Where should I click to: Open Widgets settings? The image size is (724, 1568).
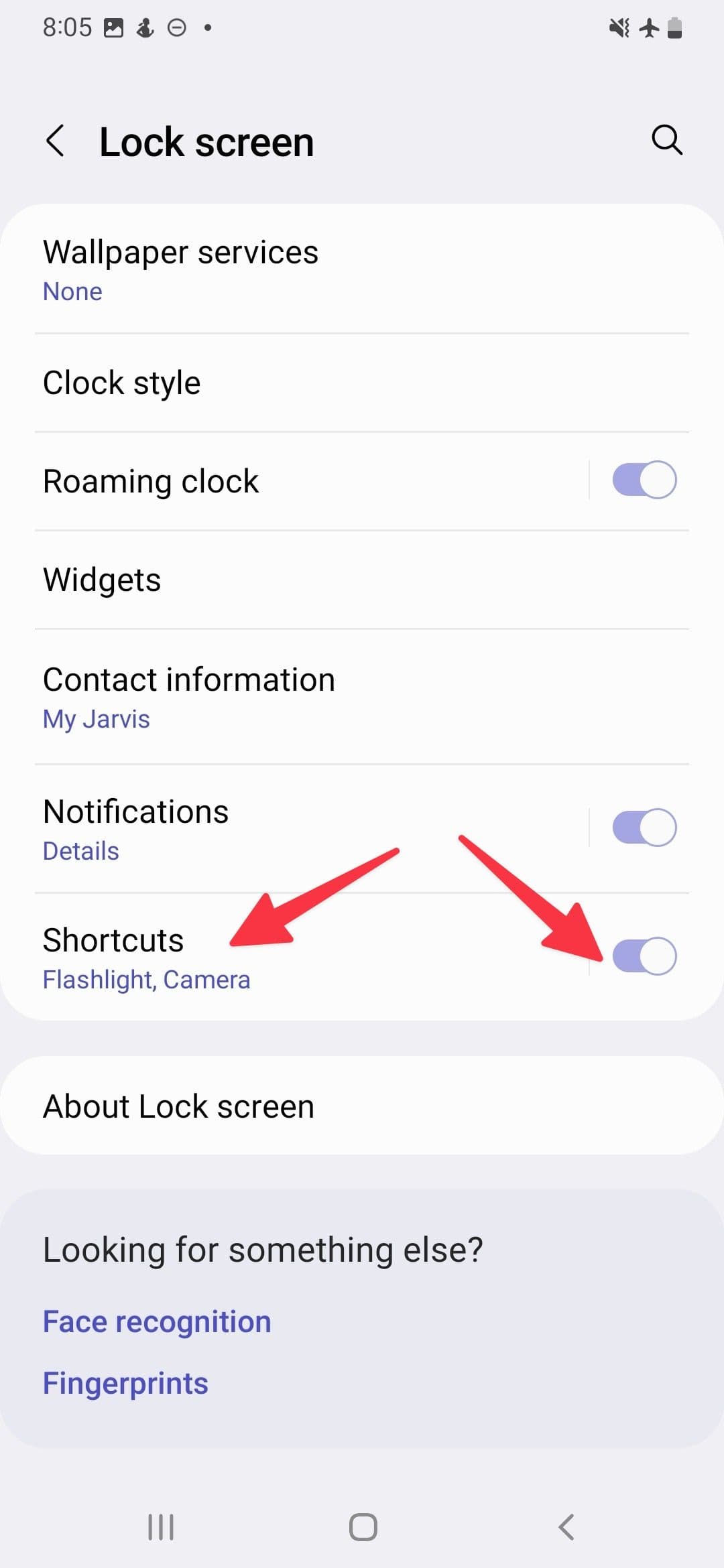pos(268,578)
